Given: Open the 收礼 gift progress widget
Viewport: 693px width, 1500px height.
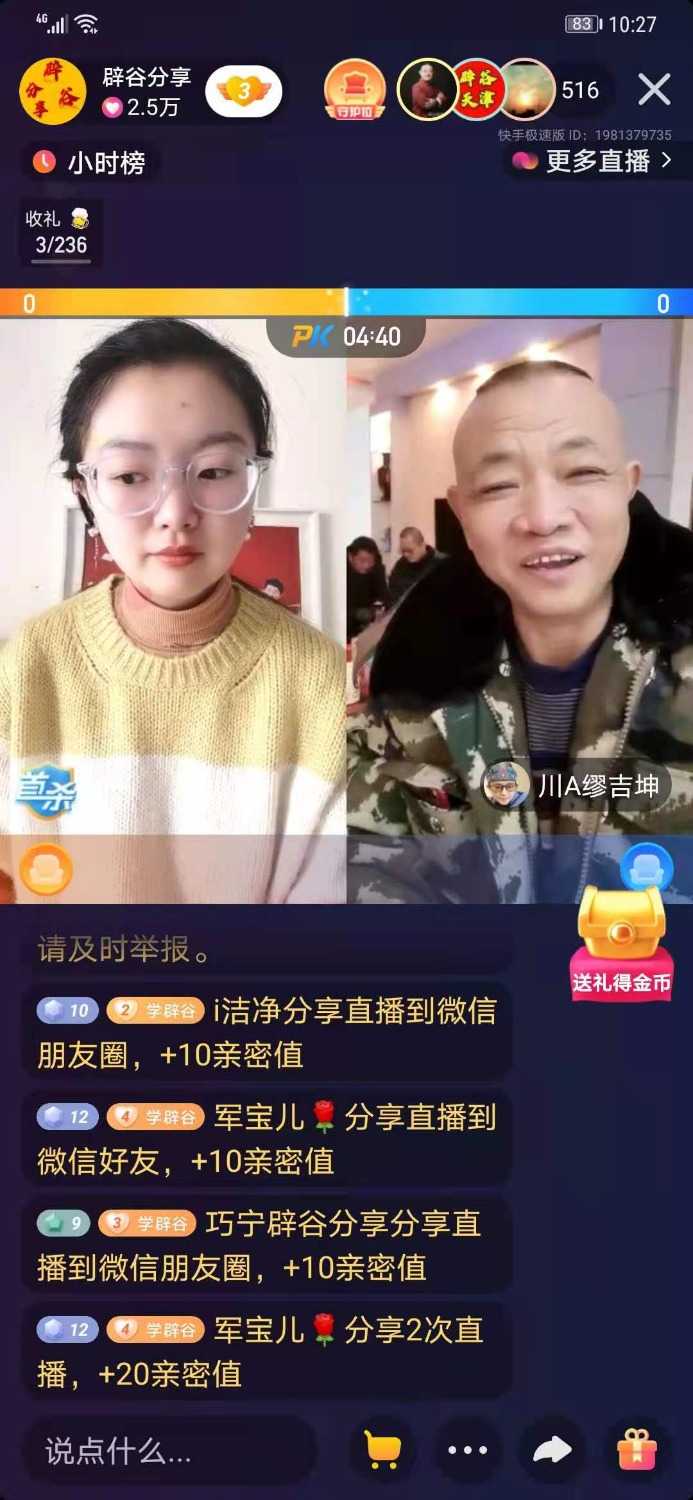Looking at the screenshot, I should coord(61,232).
